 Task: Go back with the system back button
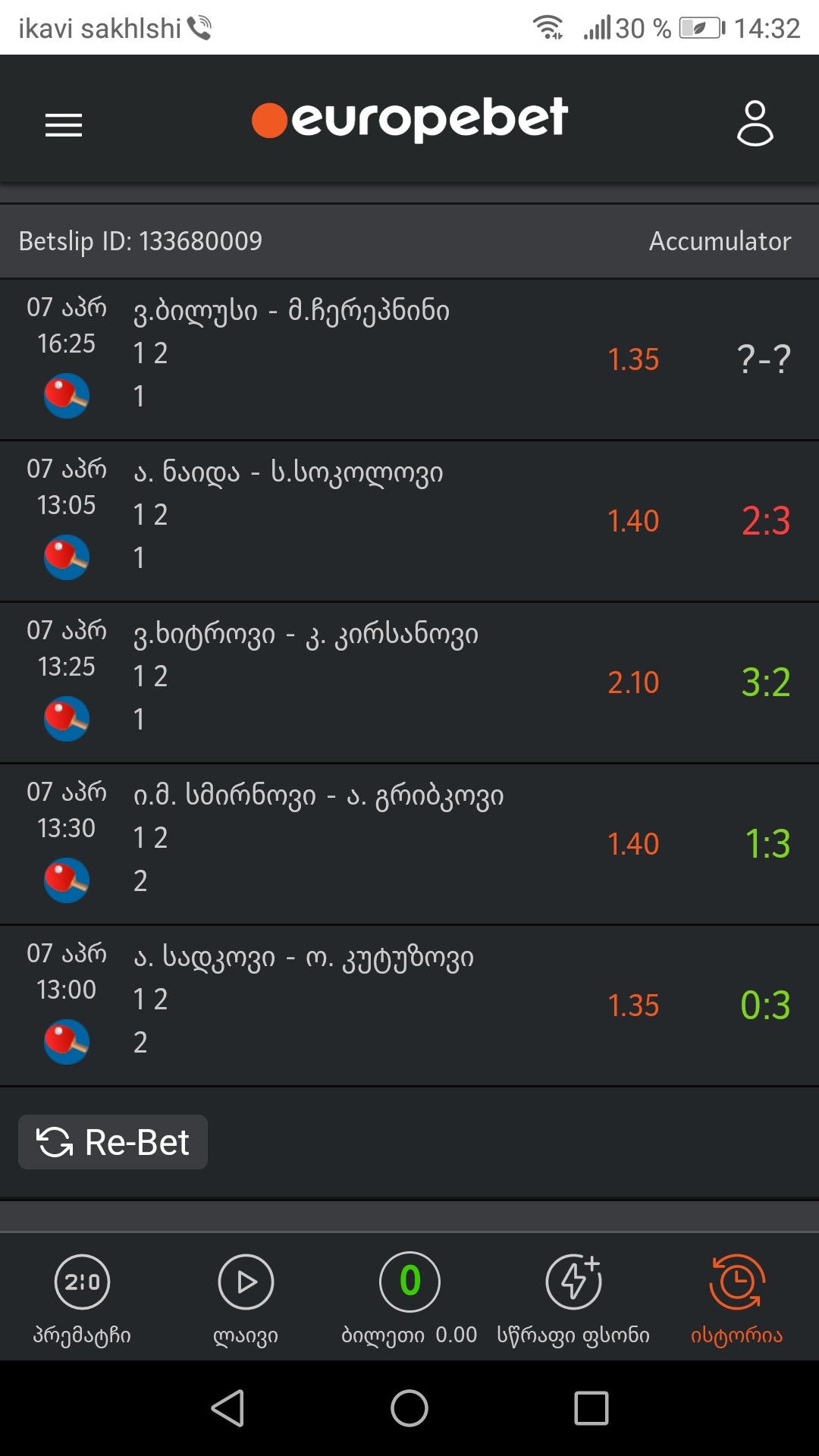pyautogui.click(x=227, y=1408)
